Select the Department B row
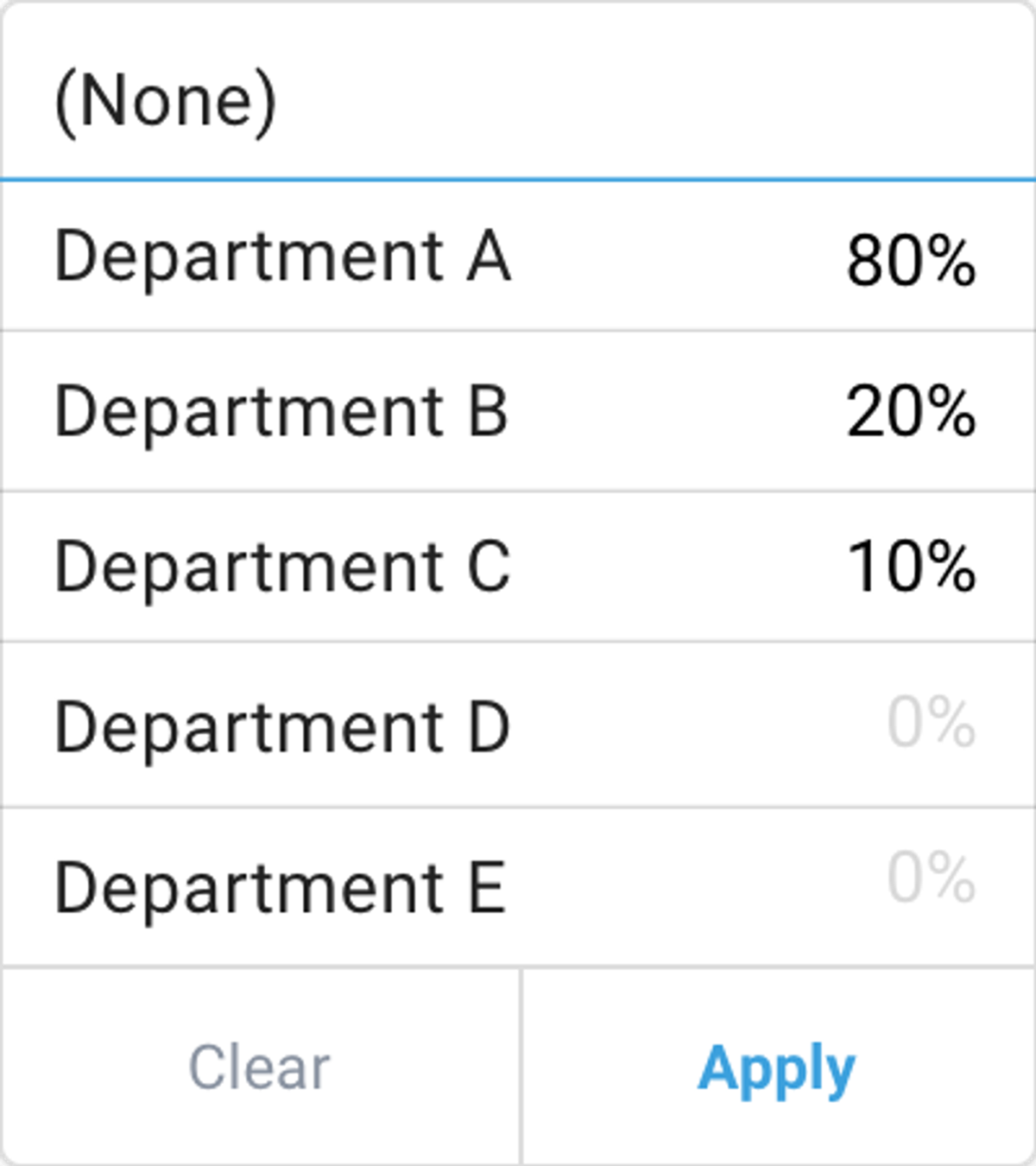Viewport: 1036px width, 1166px height. coord(281,411)
